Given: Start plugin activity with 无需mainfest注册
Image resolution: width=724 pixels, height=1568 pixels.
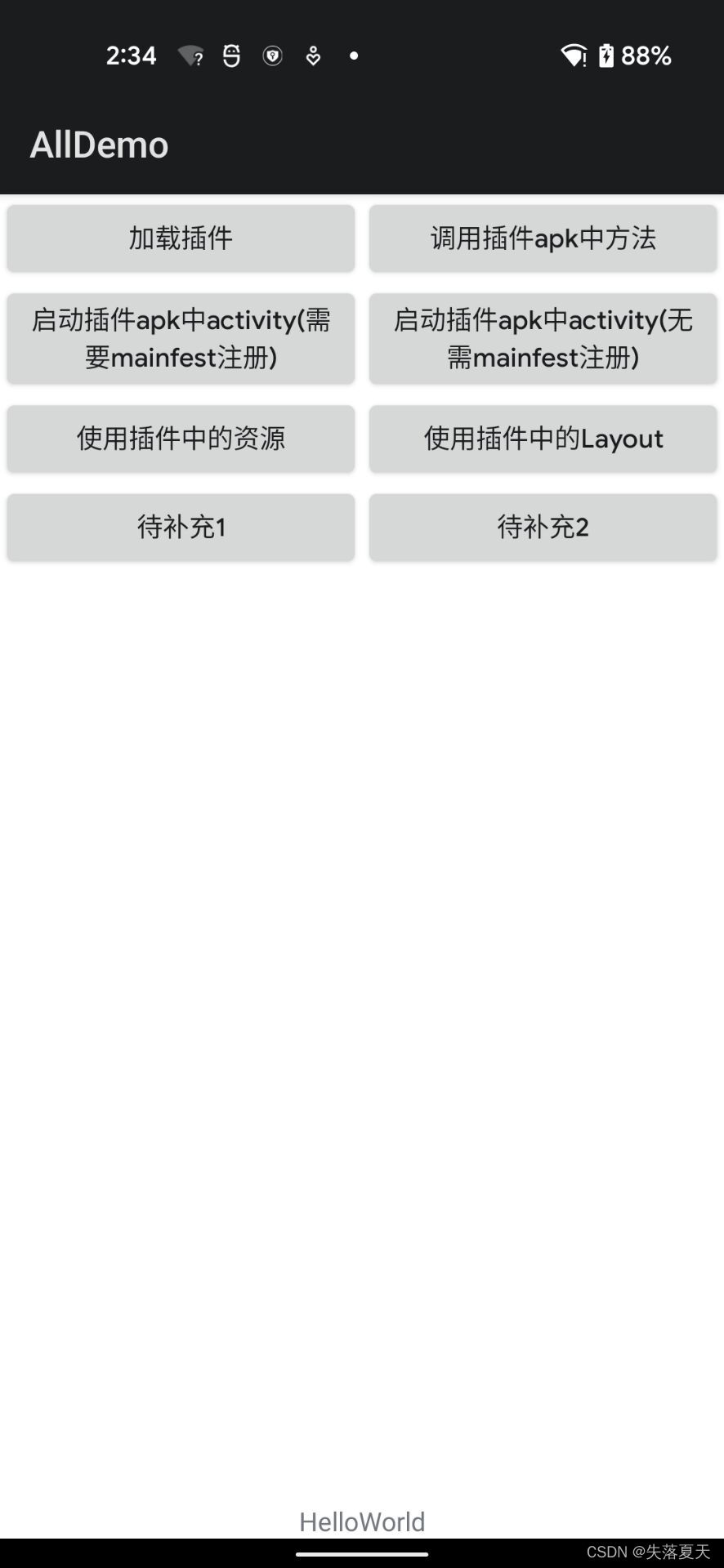Looking at the screenshot, I should pos(543,338).
